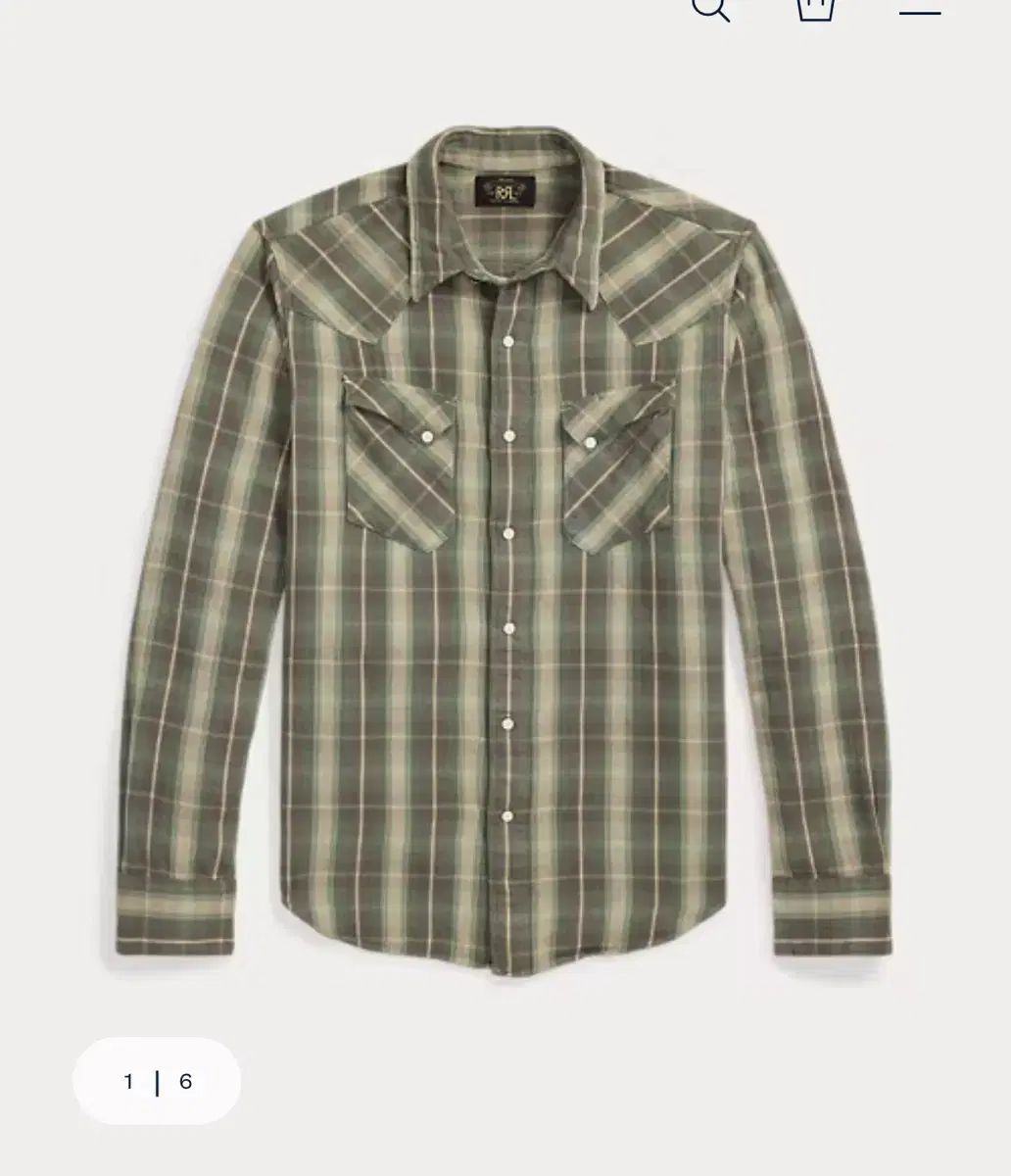The image size is (1011, 1176).
Task: Open the search magnifier icon
Action: tap(709, 8)
